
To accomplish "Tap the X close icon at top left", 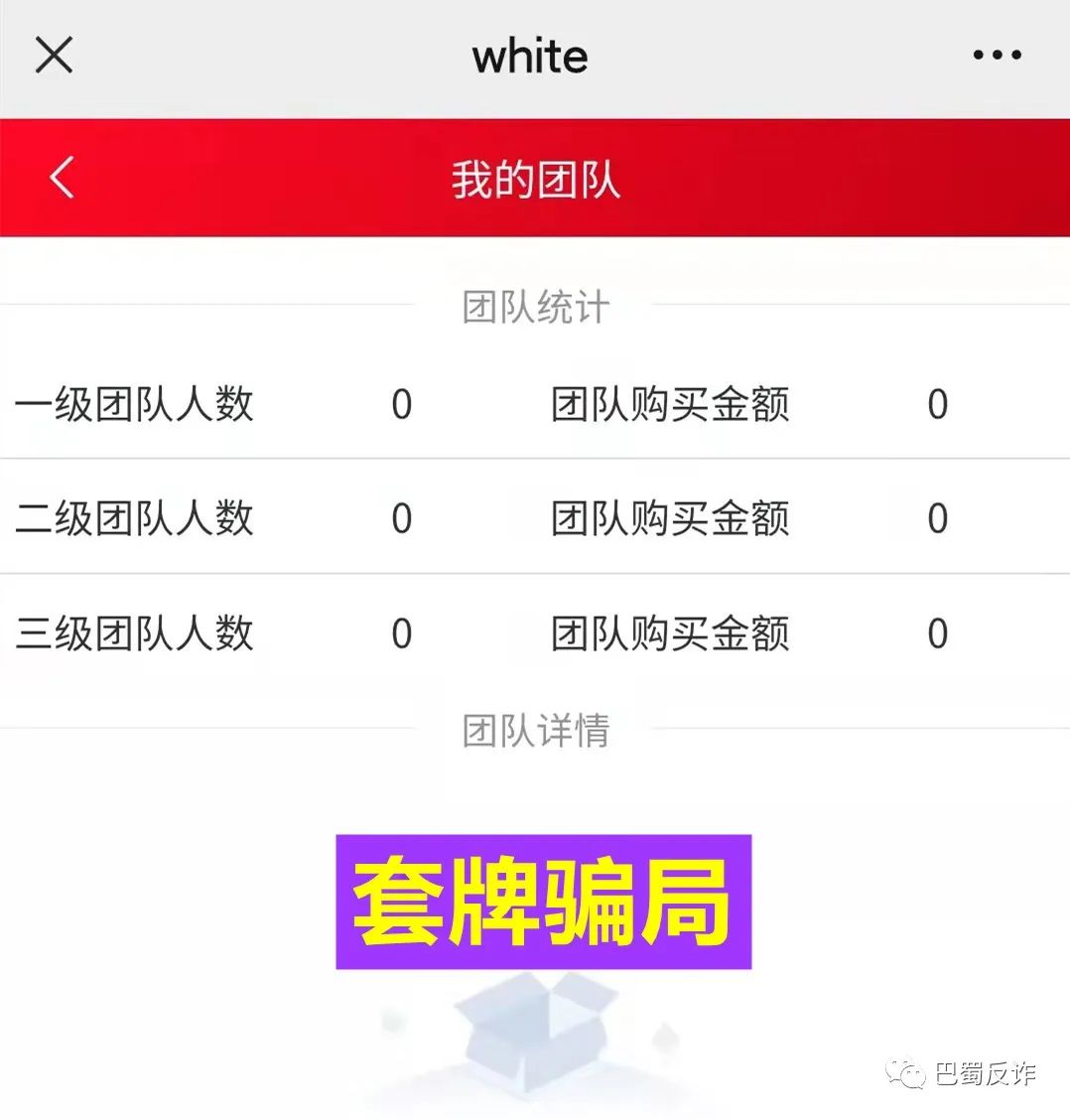I will point(54,55).
